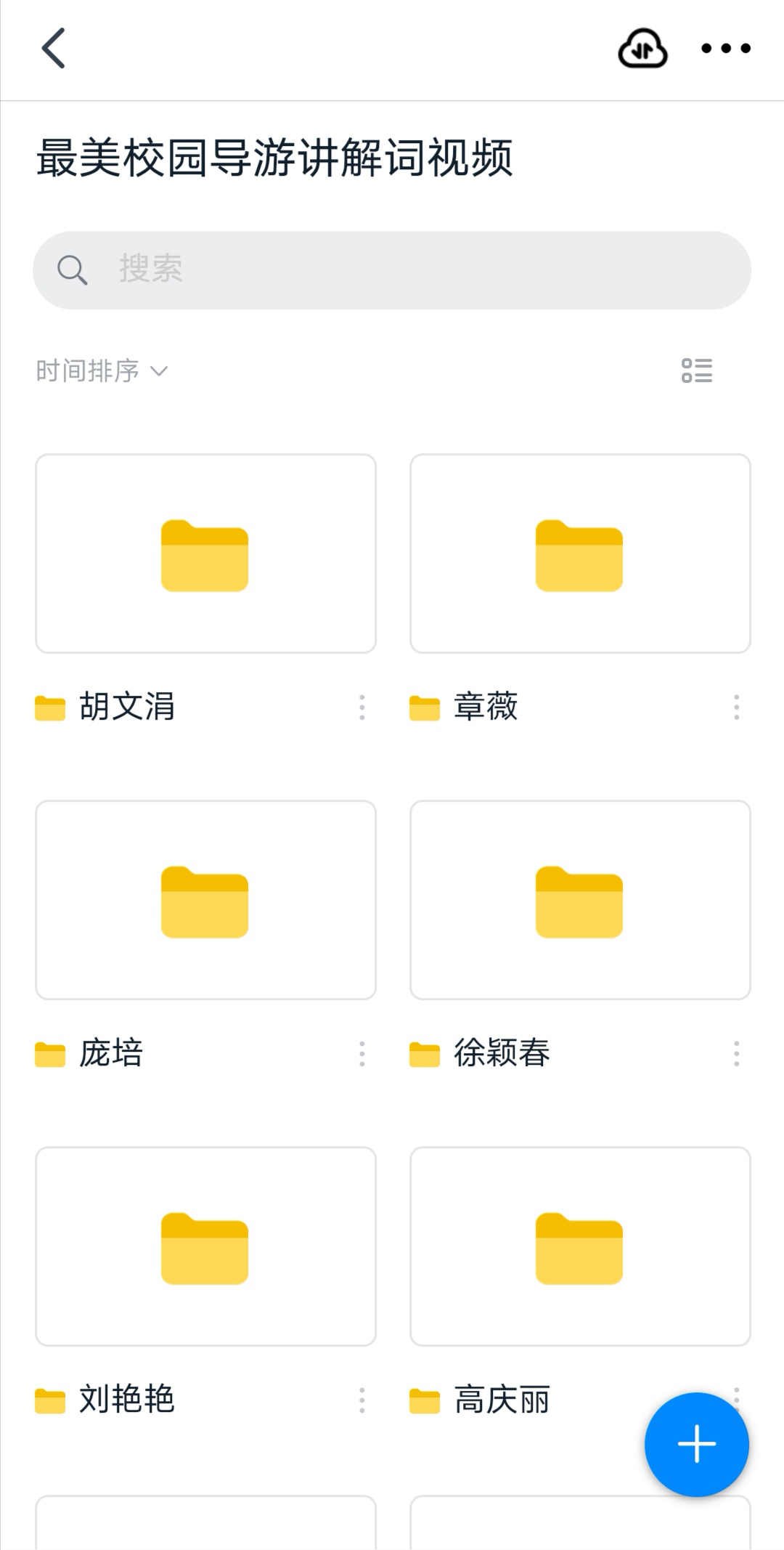Open the 章薇 folder
The image size is (784, 1550).
pos(580,553)
